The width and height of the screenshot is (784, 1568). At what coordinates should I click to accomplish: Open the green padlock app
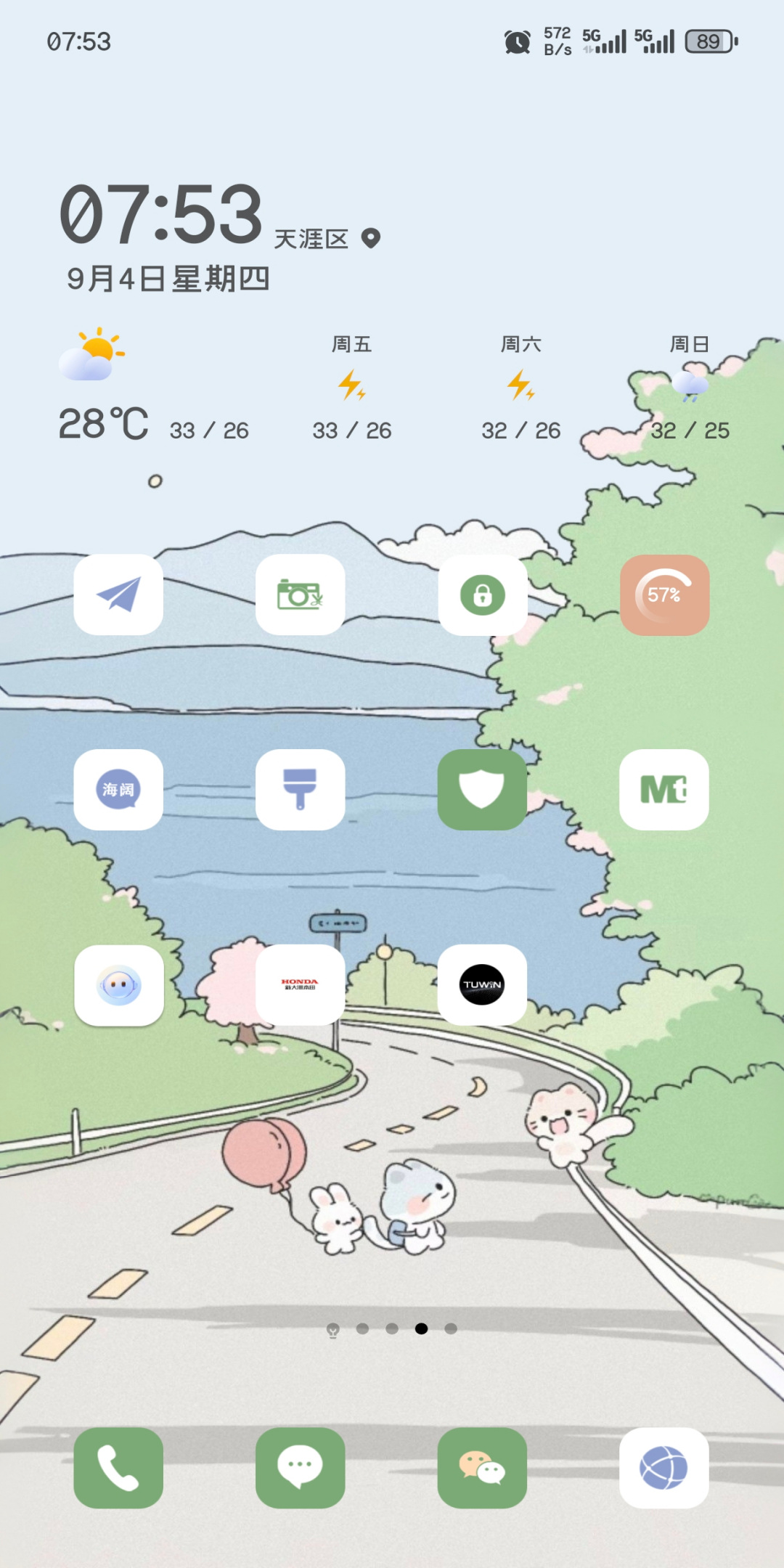pyautogui.click(x=483, y=595)
